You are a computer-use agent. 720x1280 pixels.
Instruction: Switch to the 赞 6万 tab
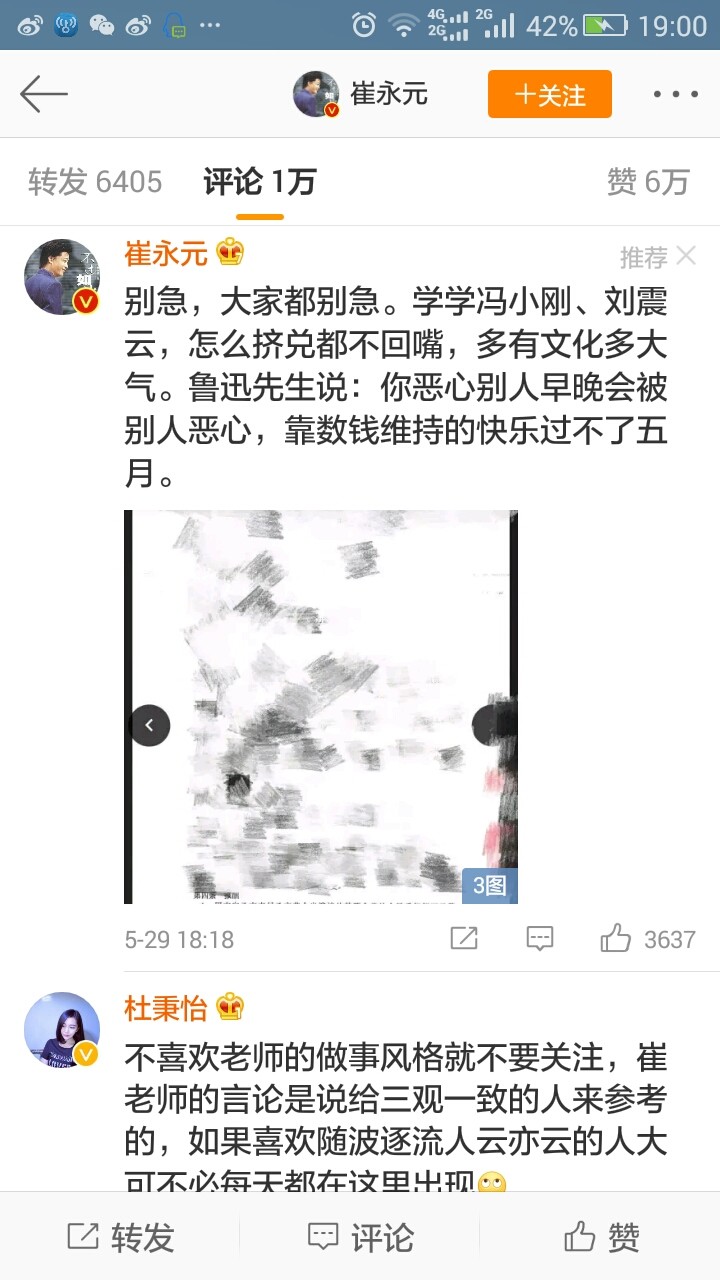648,181
